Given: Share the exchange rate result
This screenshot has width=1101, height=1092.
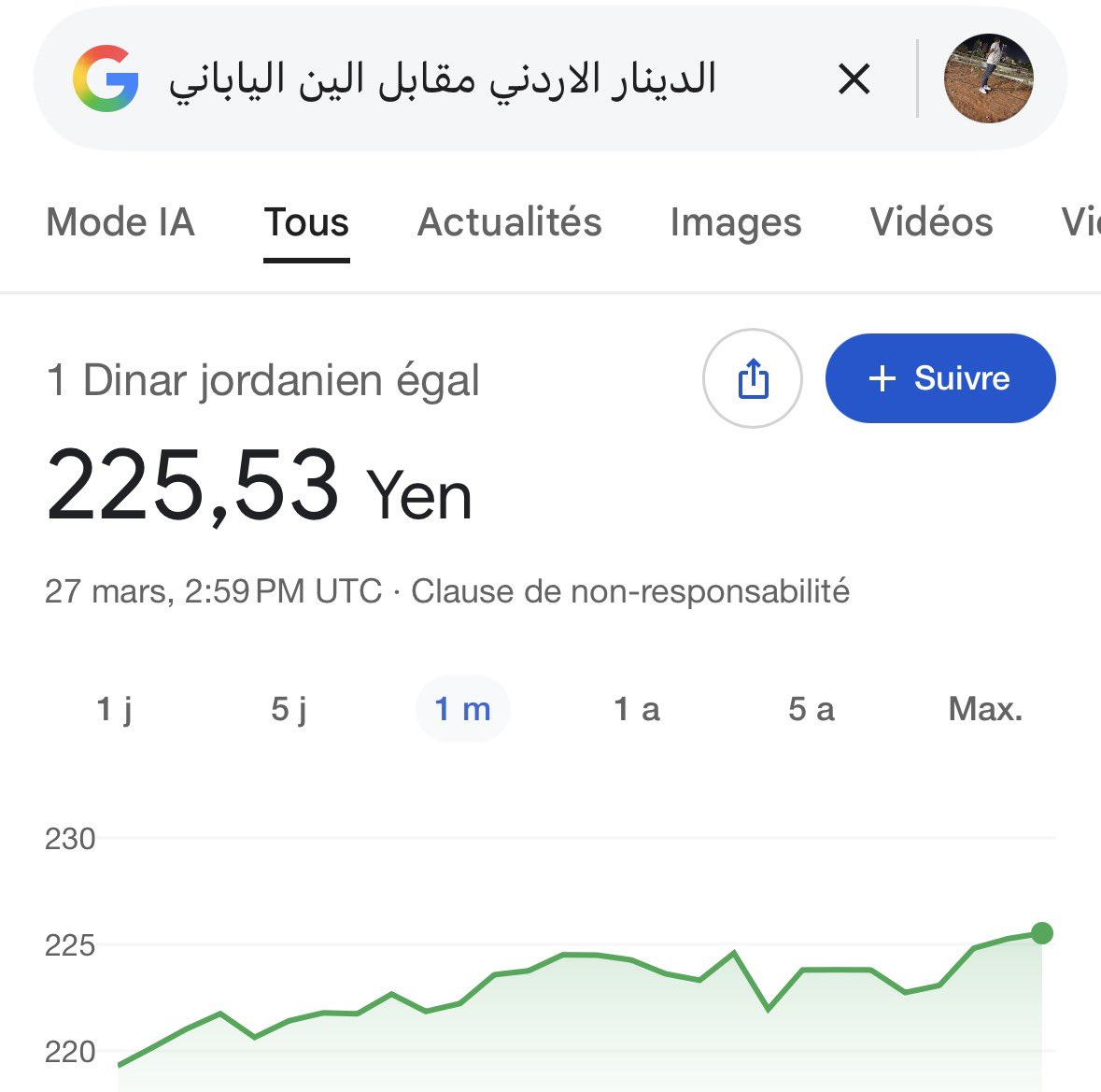Looking at the screenshot, I should [753, 378].
